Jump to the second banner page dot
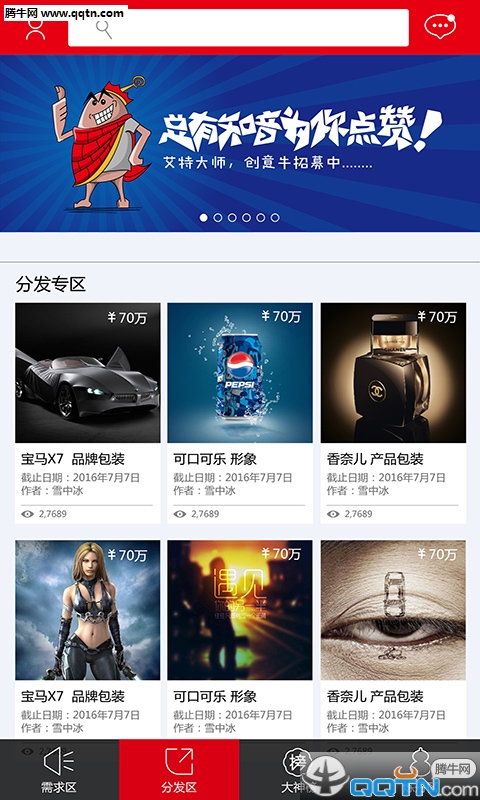Viewport: 480px width, 800px height. pyautogui.click(x=218, y=218)
